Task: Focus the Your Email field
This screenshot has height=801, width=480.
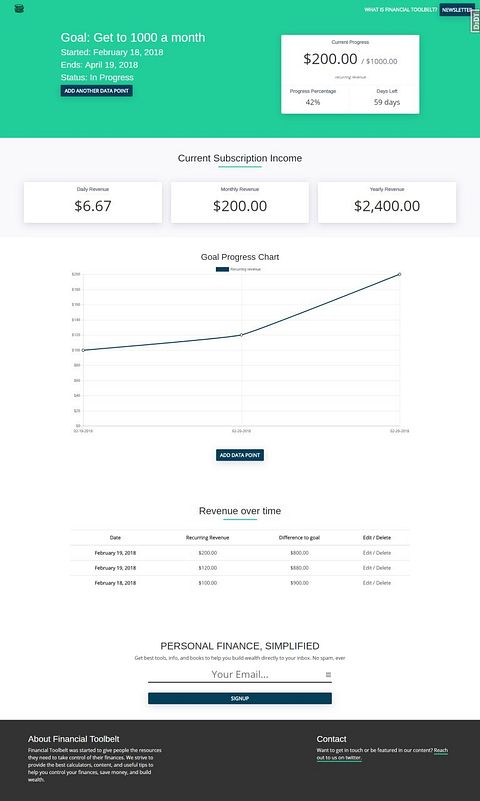Action: pos(240,674)
